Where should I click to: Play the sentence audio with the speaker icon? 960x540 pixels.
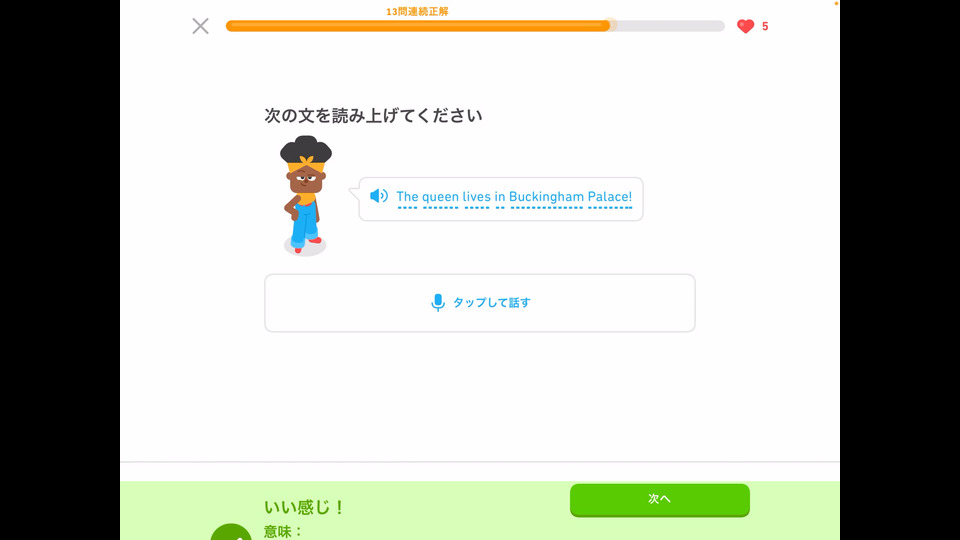tap(379, 196)
